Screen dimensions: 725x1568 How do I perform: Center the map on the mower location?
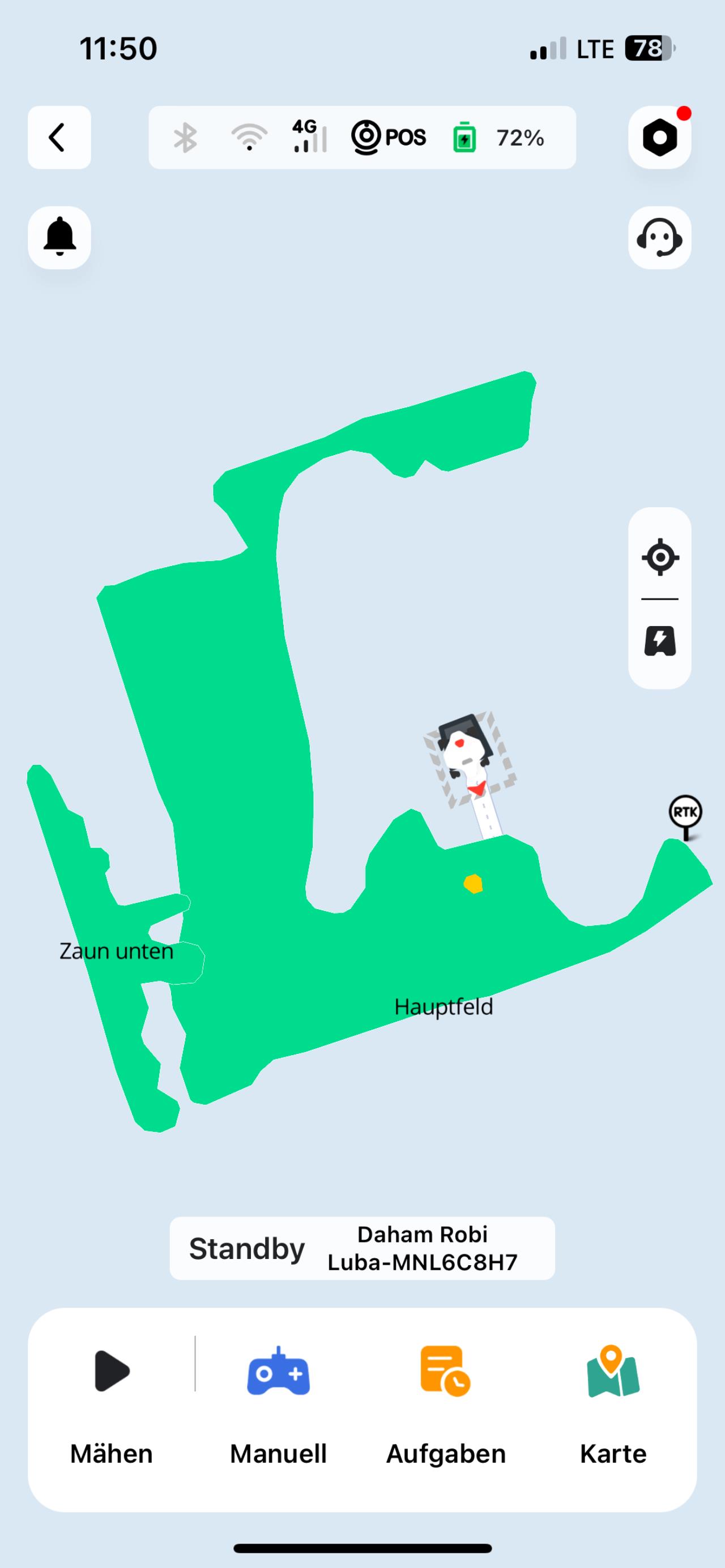click(x=659, y=558)
